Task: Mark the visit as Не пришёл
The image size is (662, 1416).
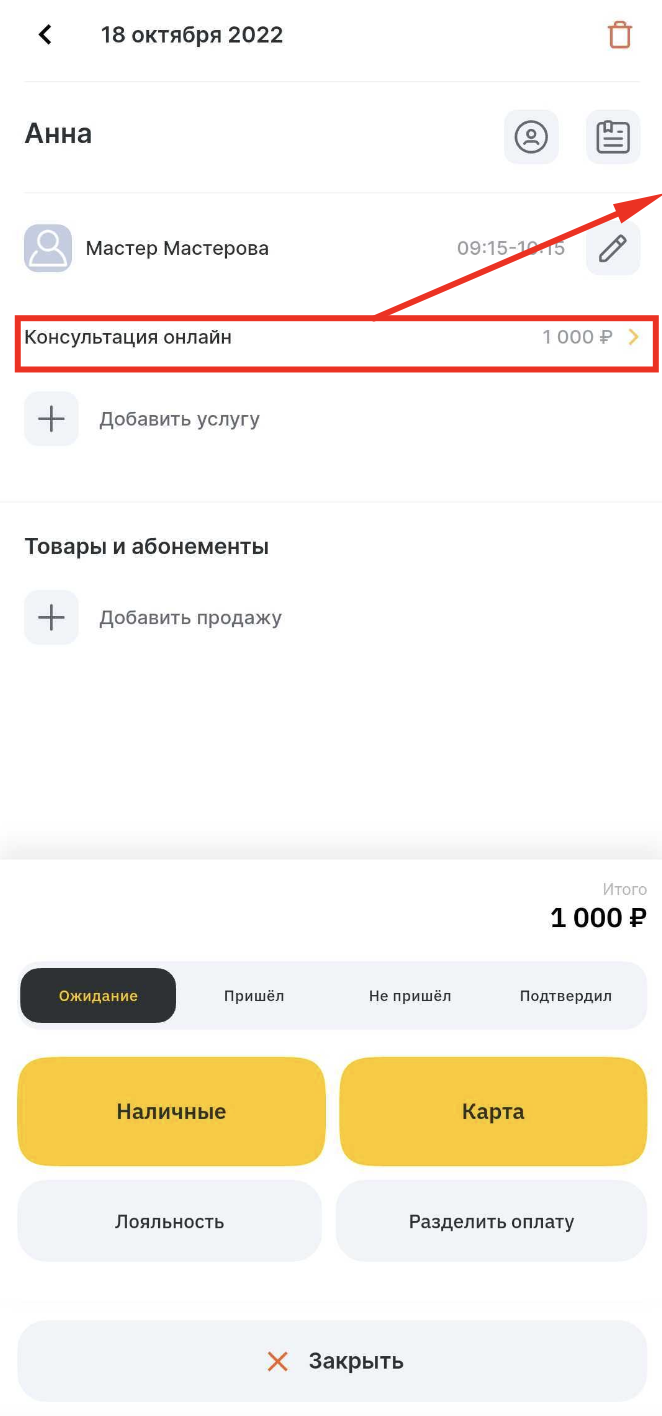Action: [410, 996]
